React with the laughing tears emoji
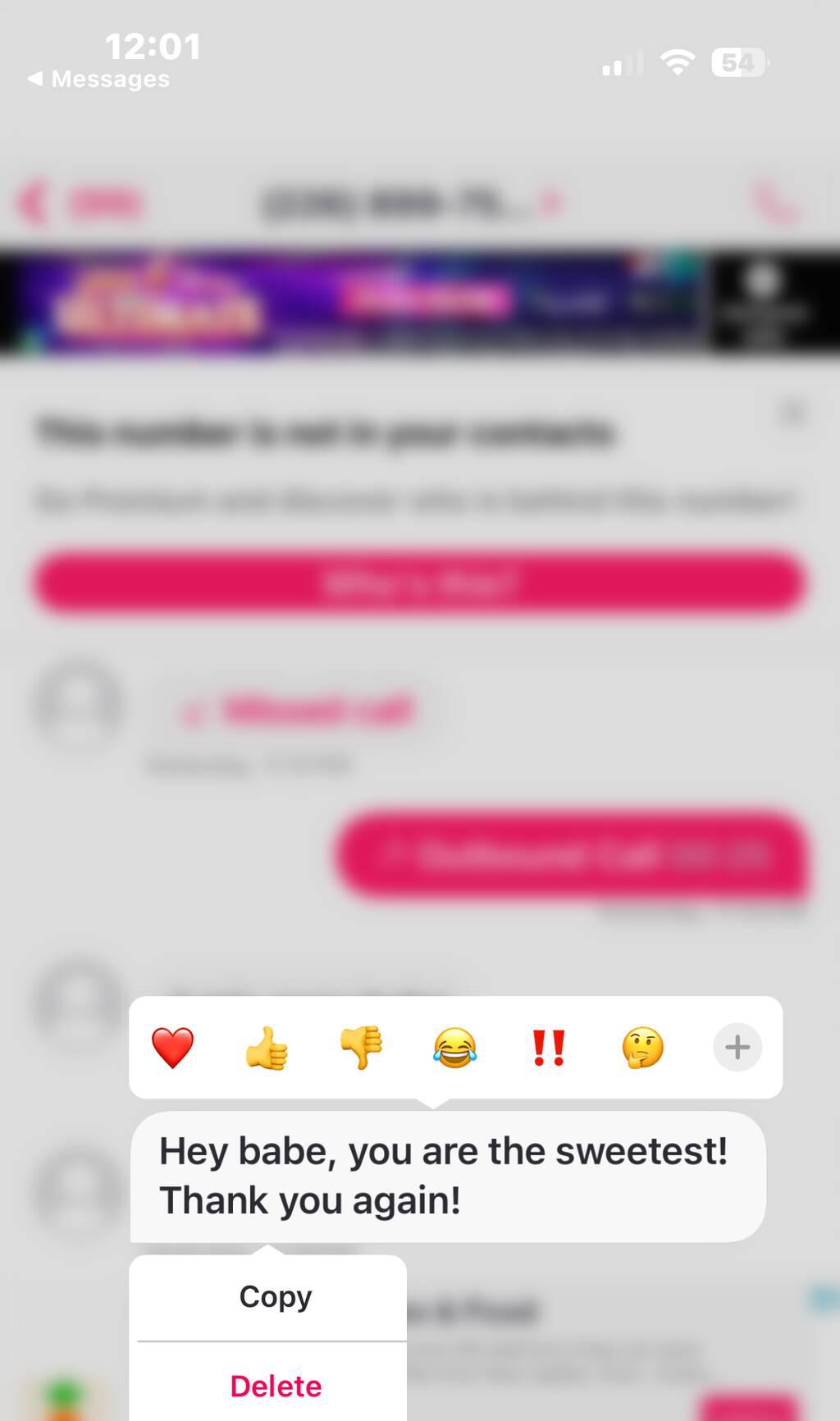The image size is (840, 1421). [x=454, y=1048]
